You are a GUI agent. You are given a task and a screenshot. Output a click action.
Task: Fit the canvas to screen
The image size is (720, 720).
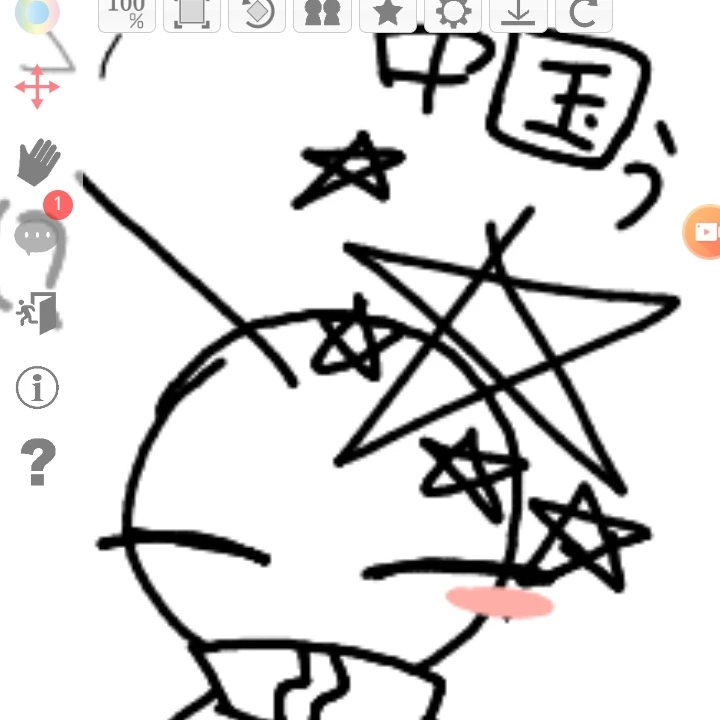pyautogui.click(x=192, y=13)
